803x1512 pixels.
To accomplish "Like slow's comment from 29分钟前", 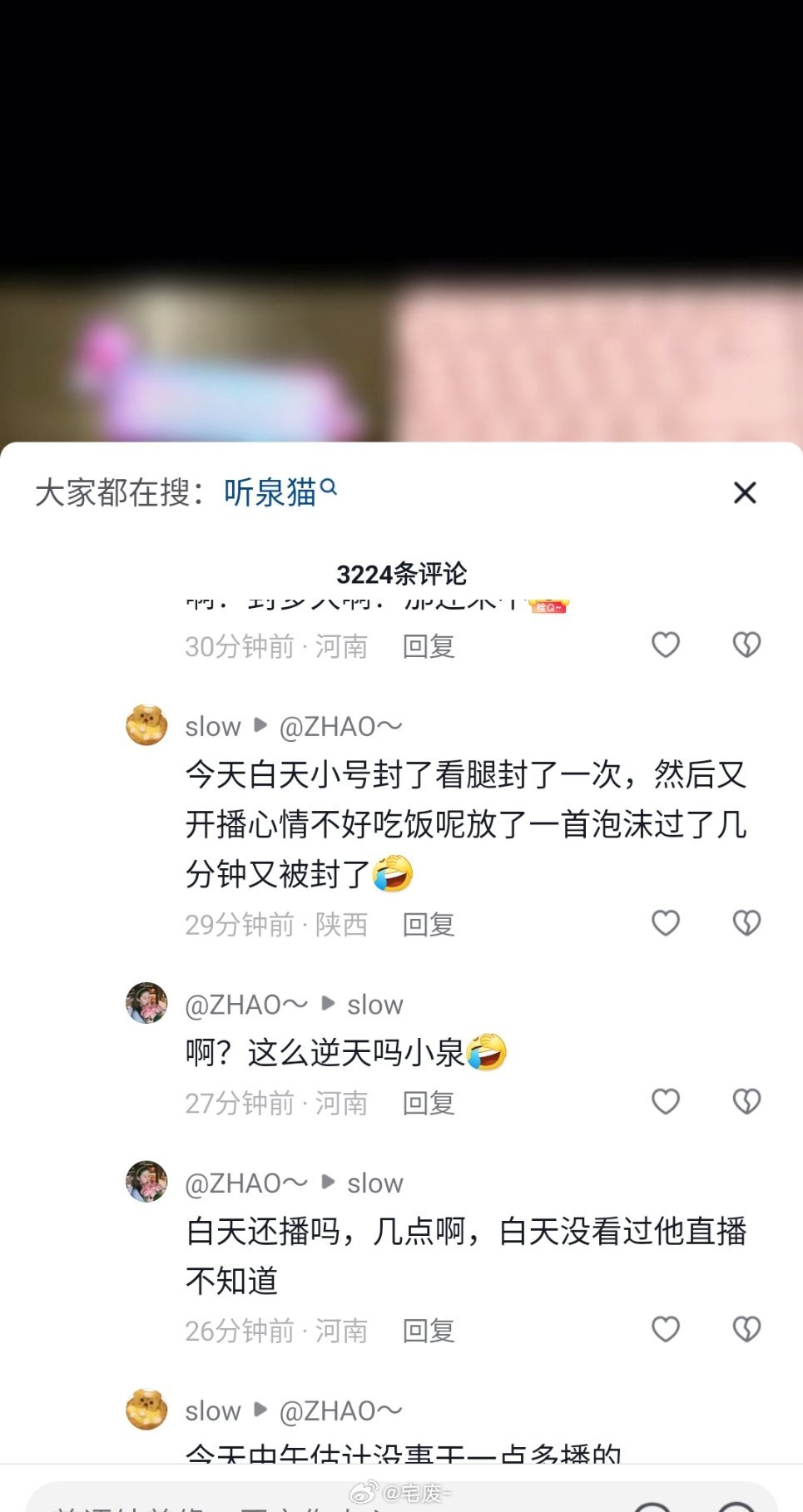I will click(665, 923).
